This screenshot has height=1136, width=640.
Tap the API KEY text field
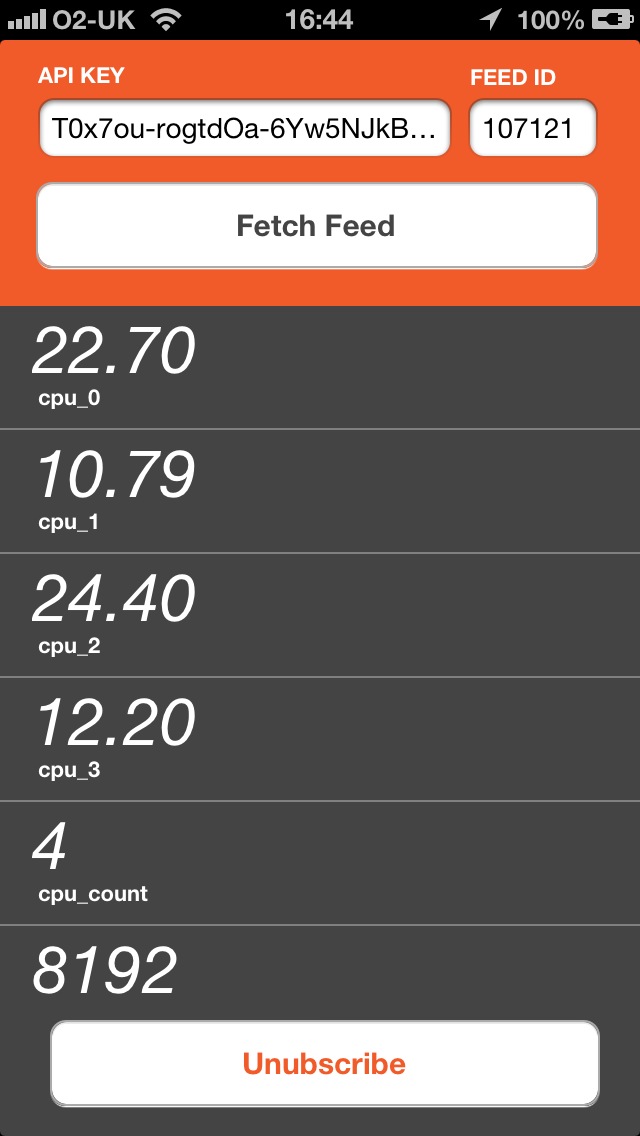pos(245,128)
